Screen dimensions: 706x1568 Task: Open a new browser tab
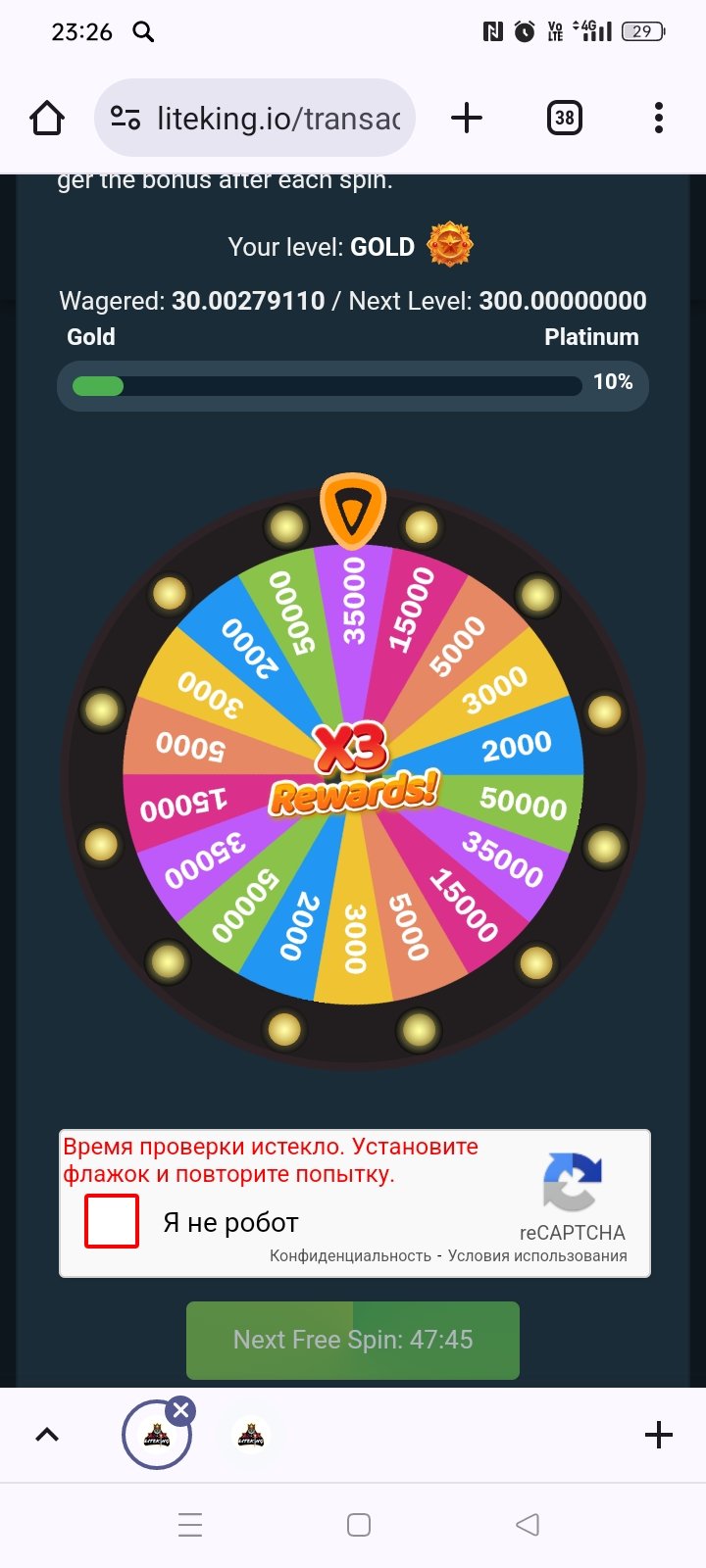pos(467,118)
